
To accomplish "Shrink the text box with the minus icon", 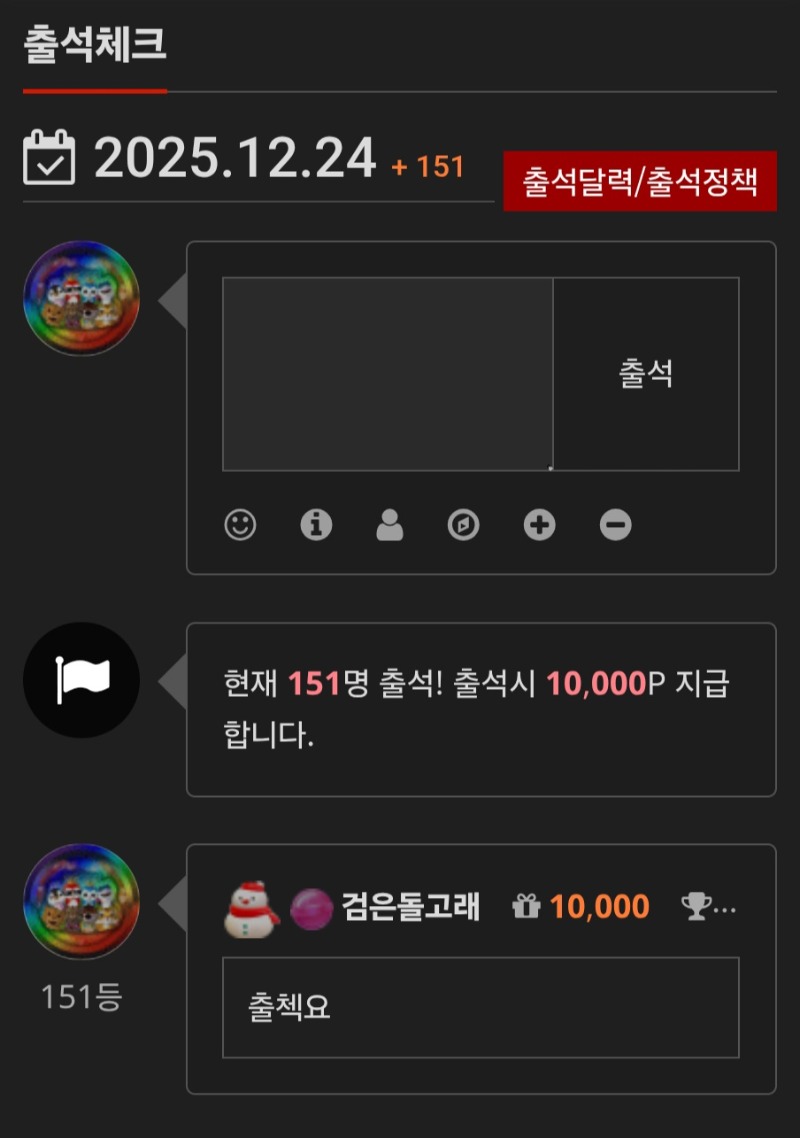I will [615, 525].
